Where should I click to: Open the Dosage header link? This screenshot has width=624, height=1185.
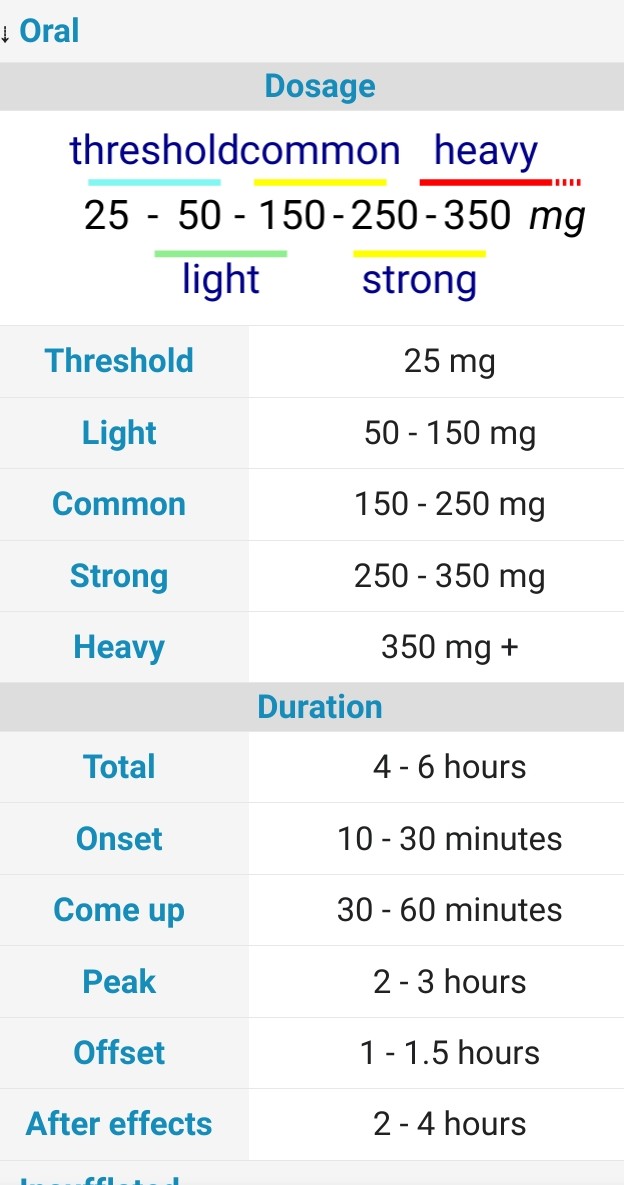(x=320, y=86)
